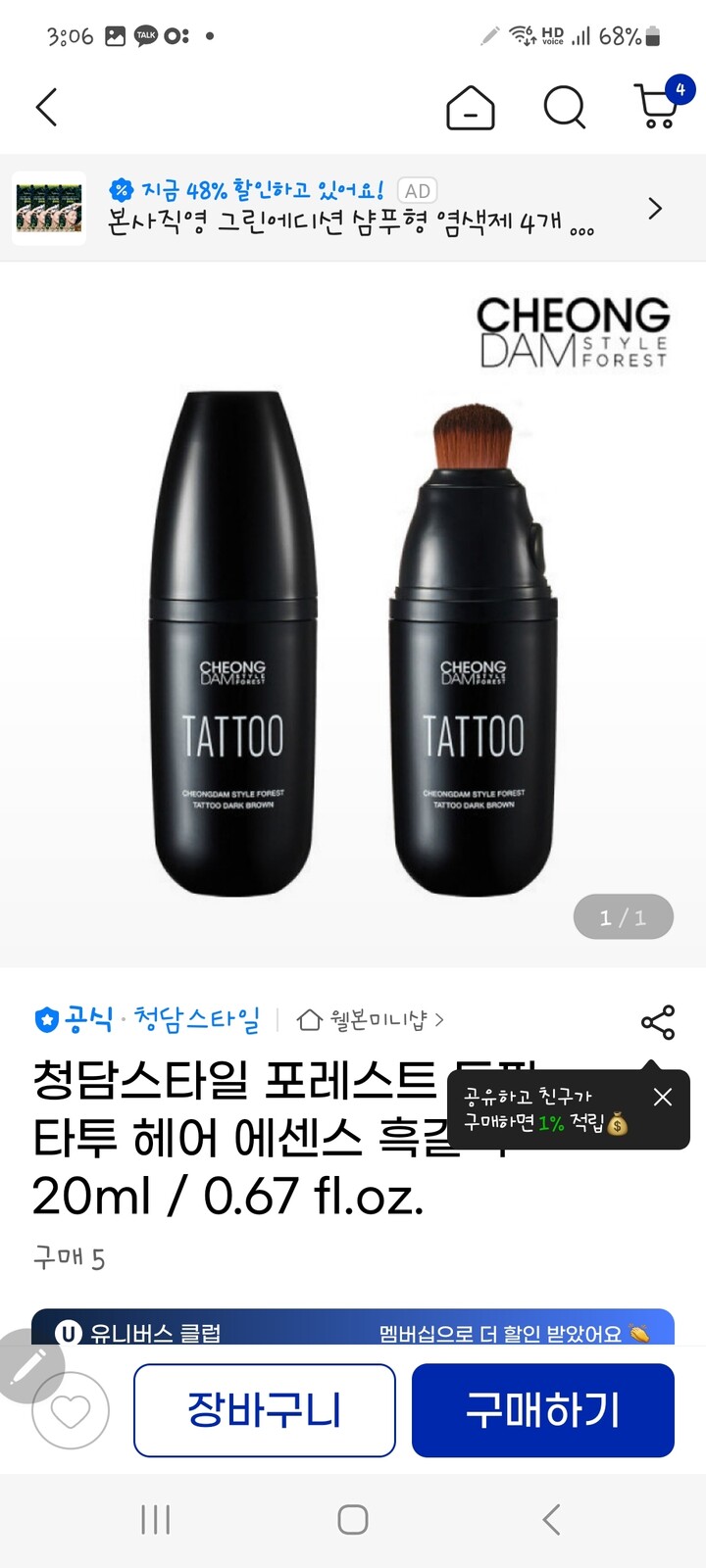Dismiss the share reward tooltip with X

pyautogui.click(x=662, y=1097)
